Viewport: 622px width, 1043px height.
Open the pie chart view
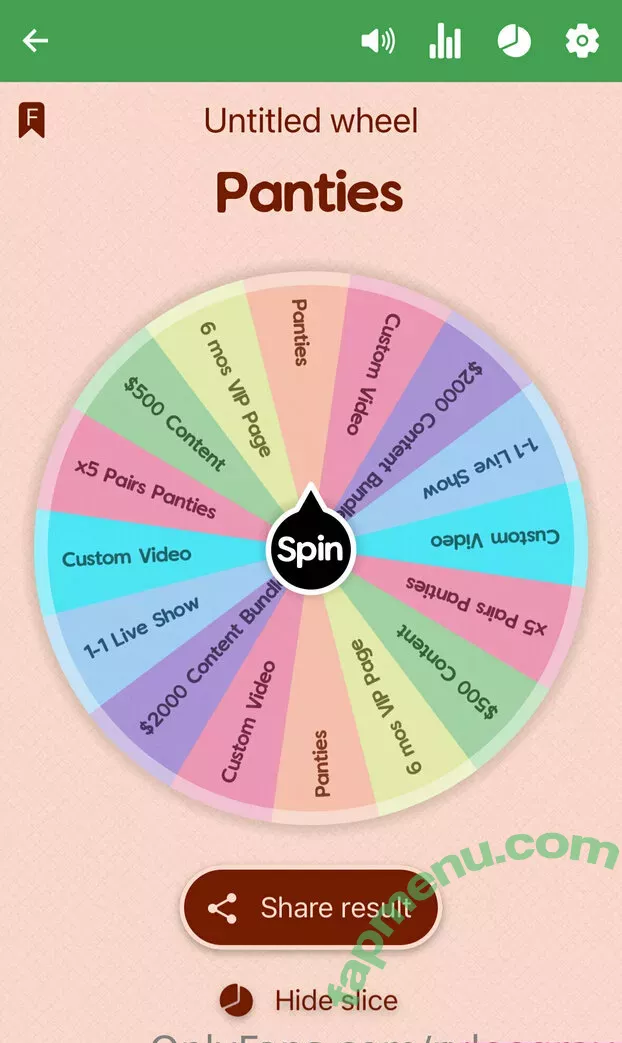click(x=514, y=41)
